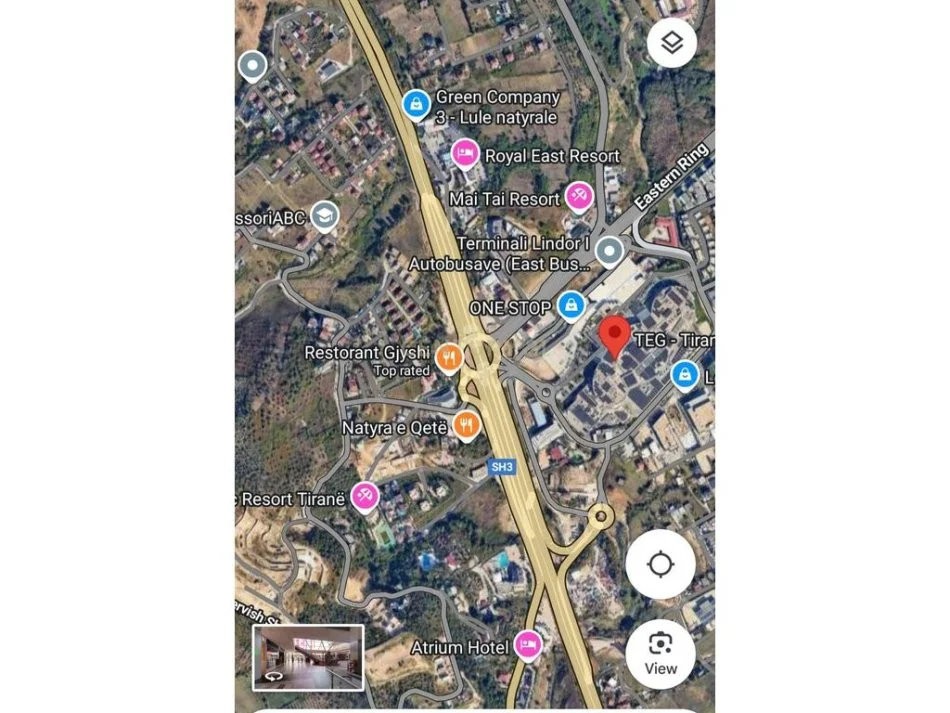Screen dimensions: 950x713
Task: Open the map layers selector
Action: (671, 43)
